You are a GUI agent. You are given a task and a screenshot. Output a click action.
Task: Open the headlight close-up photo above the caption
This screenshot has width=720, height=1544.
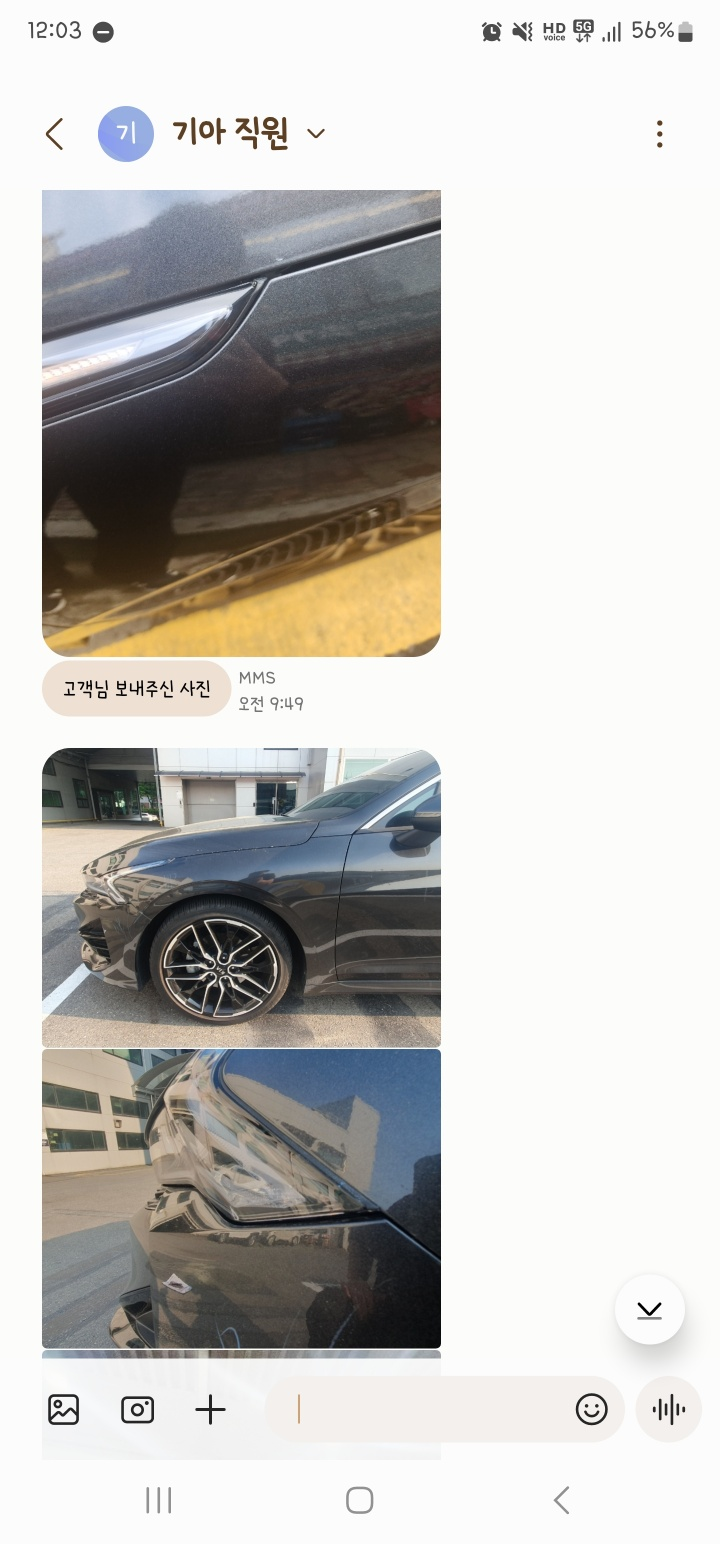click(241, 423)
